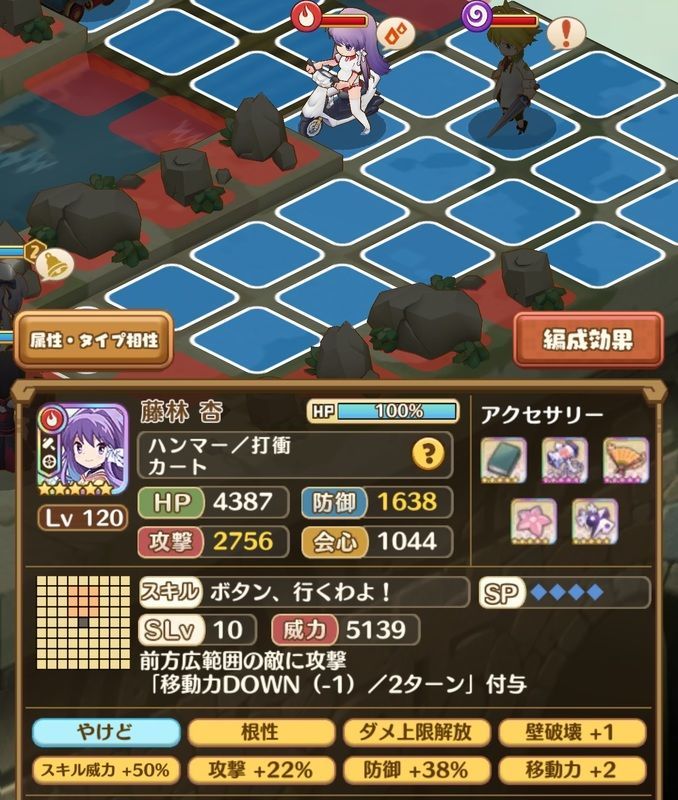This screenshot has width=678, height=800.
Task: Open the 属性・タイプ相性 button
Action: point(93,340)
